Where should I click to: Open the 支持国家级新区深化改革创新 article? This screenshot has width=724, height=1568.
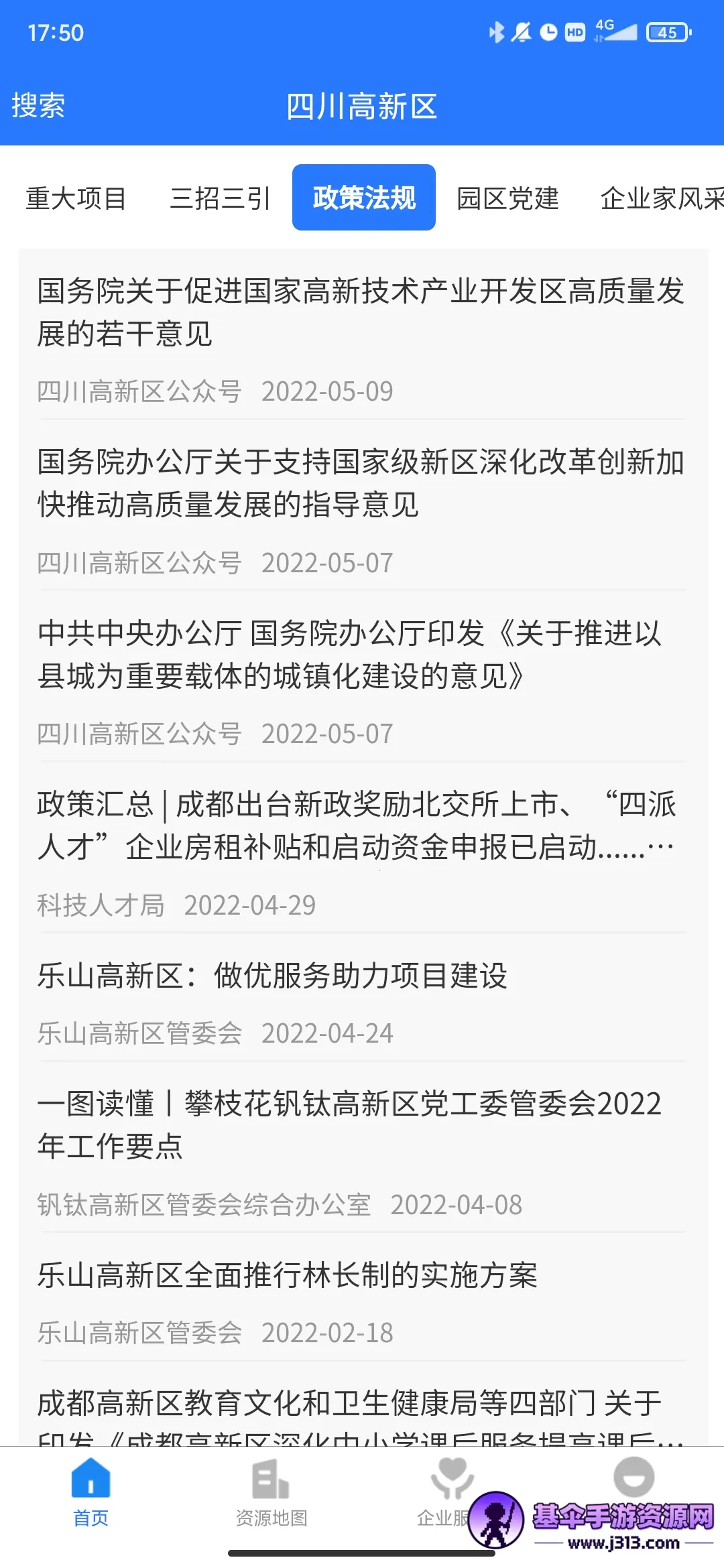point(361,483)
